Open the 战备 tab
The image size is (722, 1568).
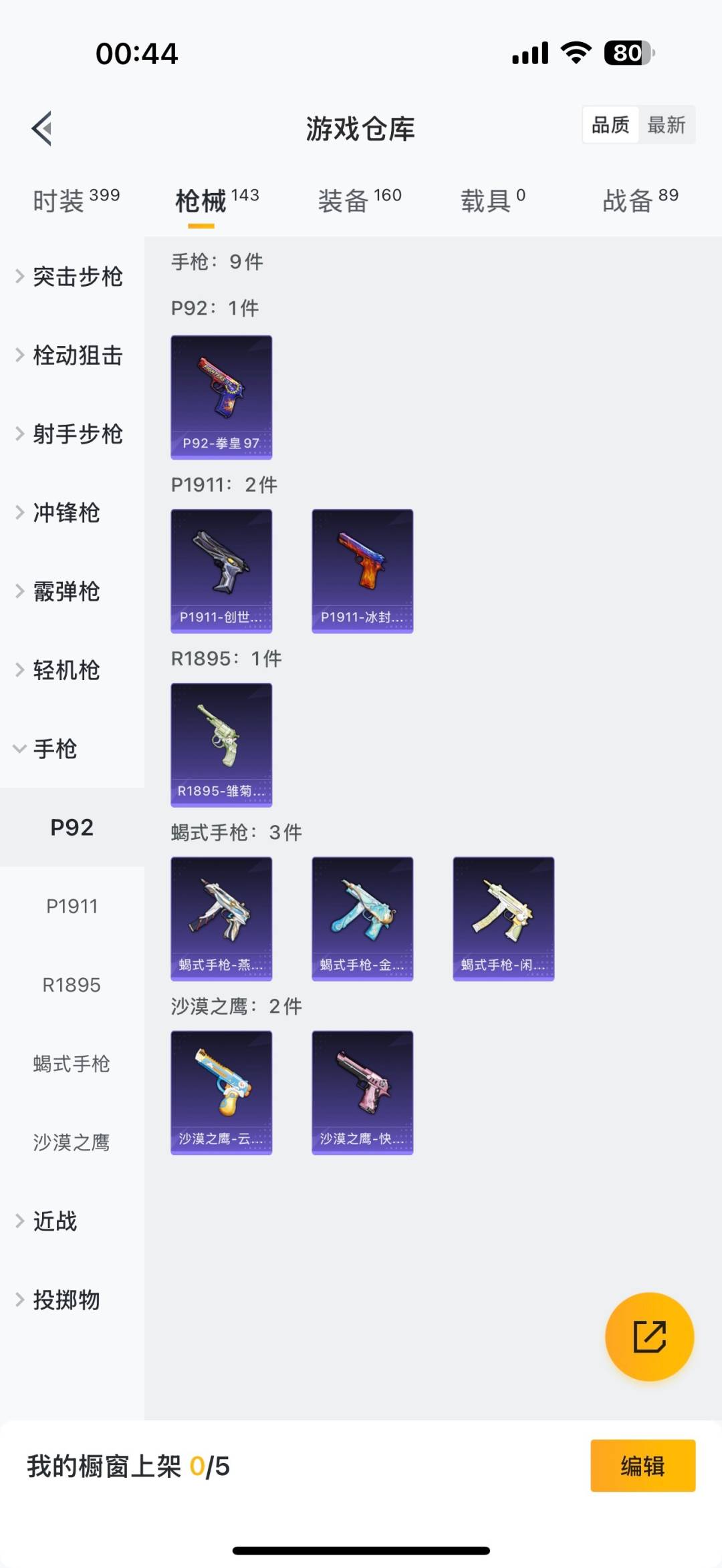[x=640, y=200]
